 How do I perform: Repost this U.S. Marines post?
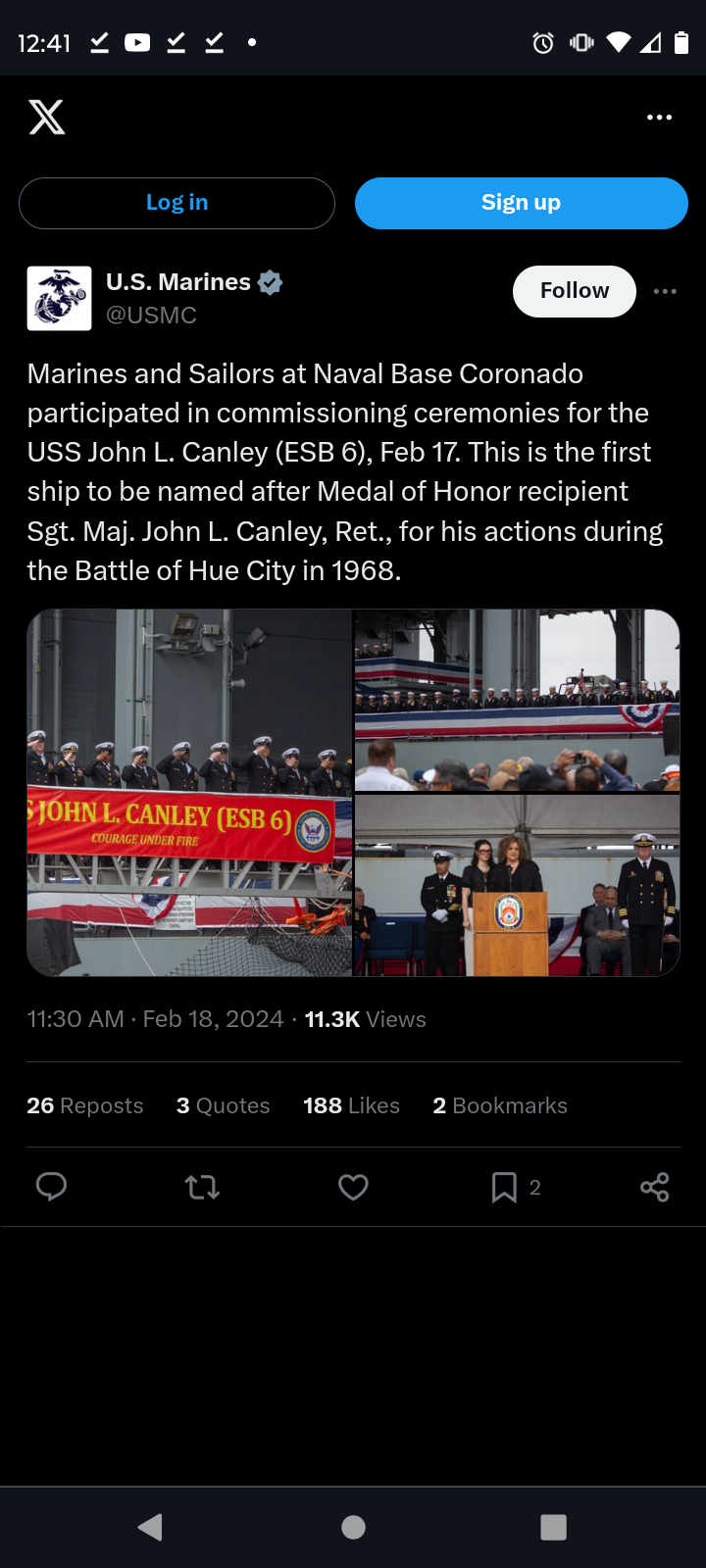pyautogui.click(x=202, y=1188)
